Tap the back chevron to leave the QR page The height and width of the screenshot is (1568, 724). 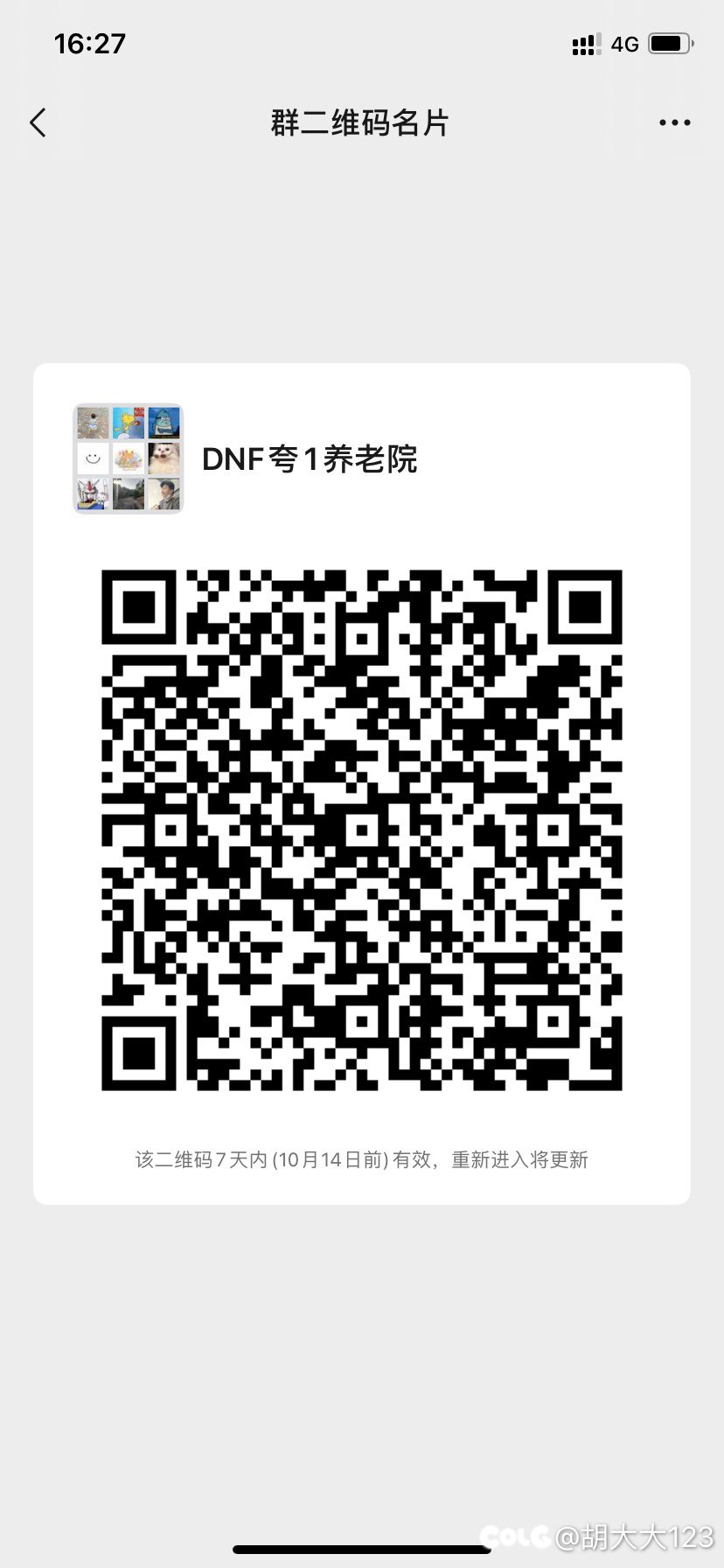37,122
